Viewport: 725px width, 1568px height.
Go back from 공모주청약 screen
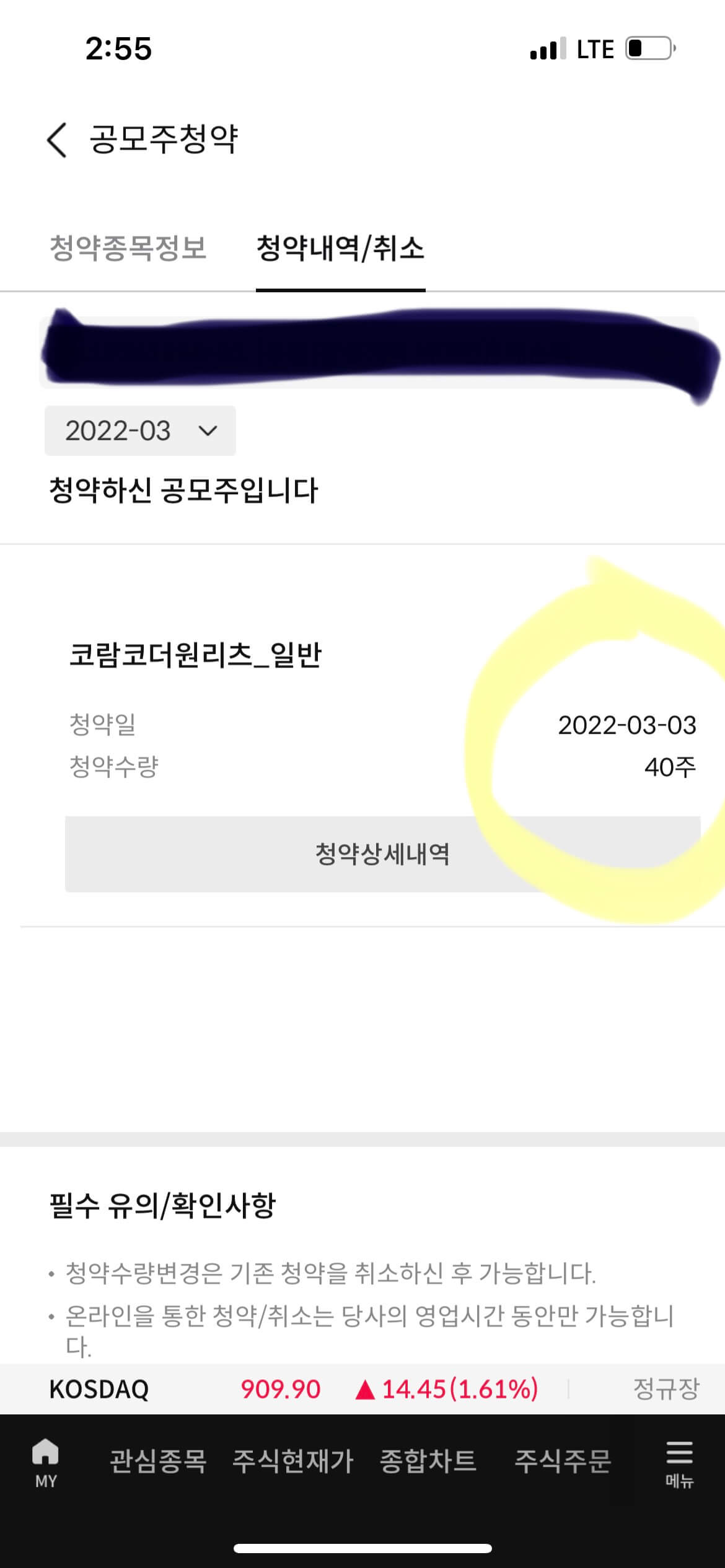[x=57, y=139]
